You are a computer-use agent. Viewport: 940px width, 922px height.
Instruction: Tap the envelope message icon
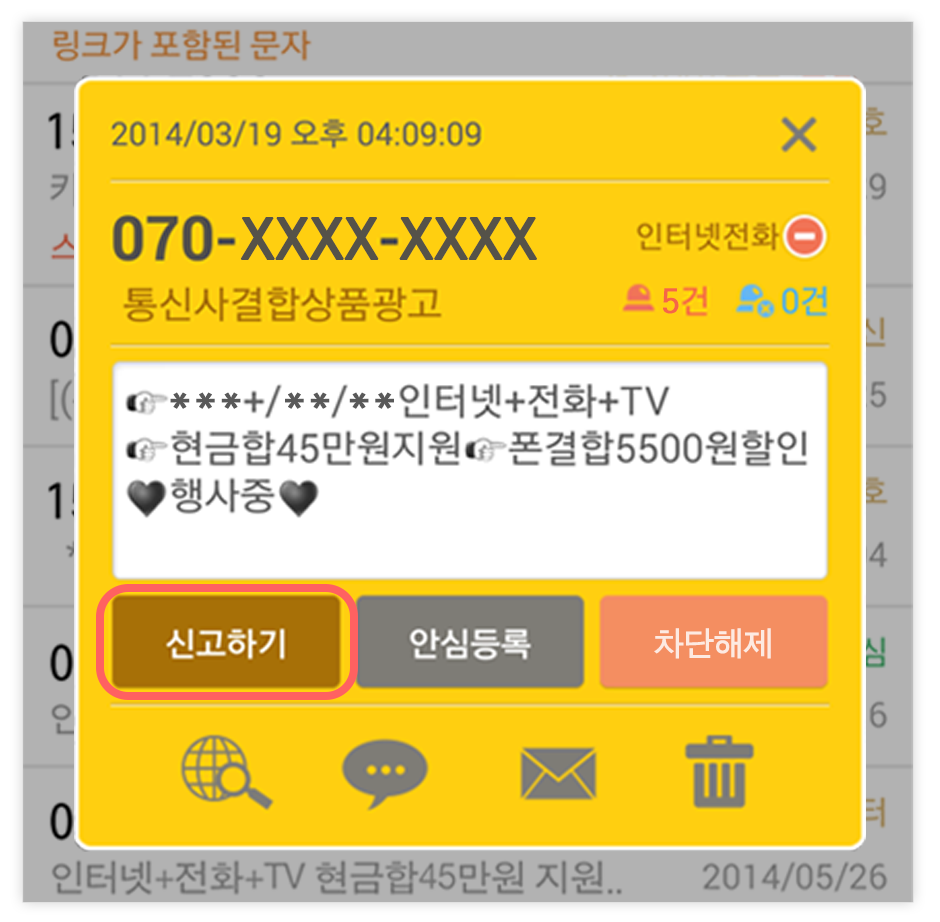(x=558, y=775)
